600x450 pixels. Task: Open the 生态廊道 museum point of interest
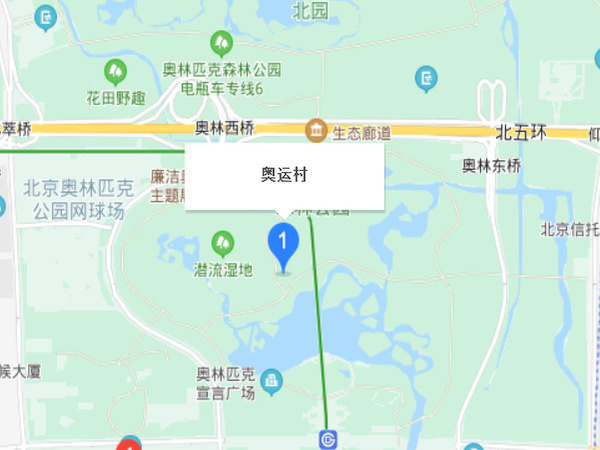coord(317,130)
